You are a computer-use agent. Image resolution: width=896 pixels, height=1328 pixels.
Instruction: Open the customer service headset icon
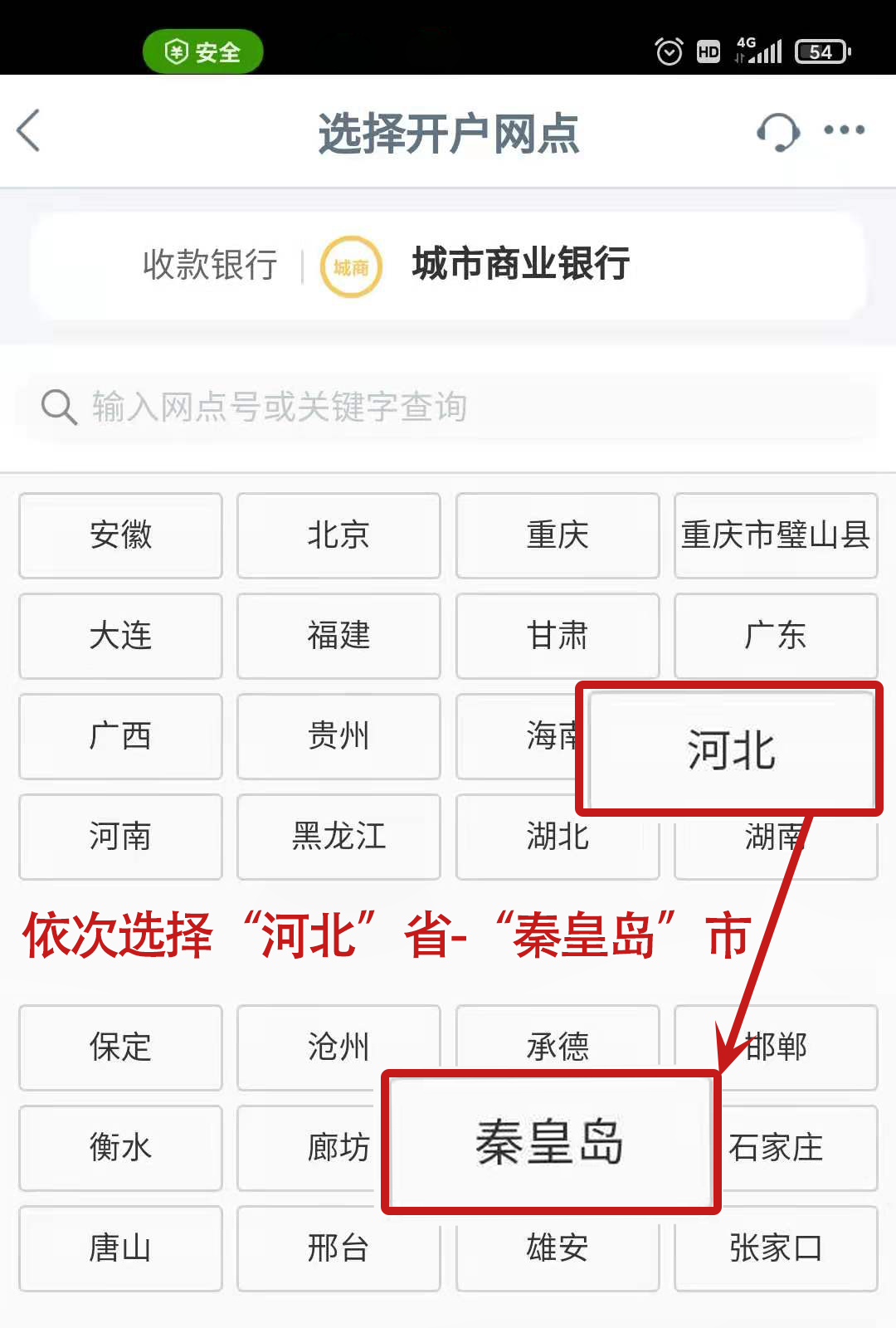tap(777, 131)
